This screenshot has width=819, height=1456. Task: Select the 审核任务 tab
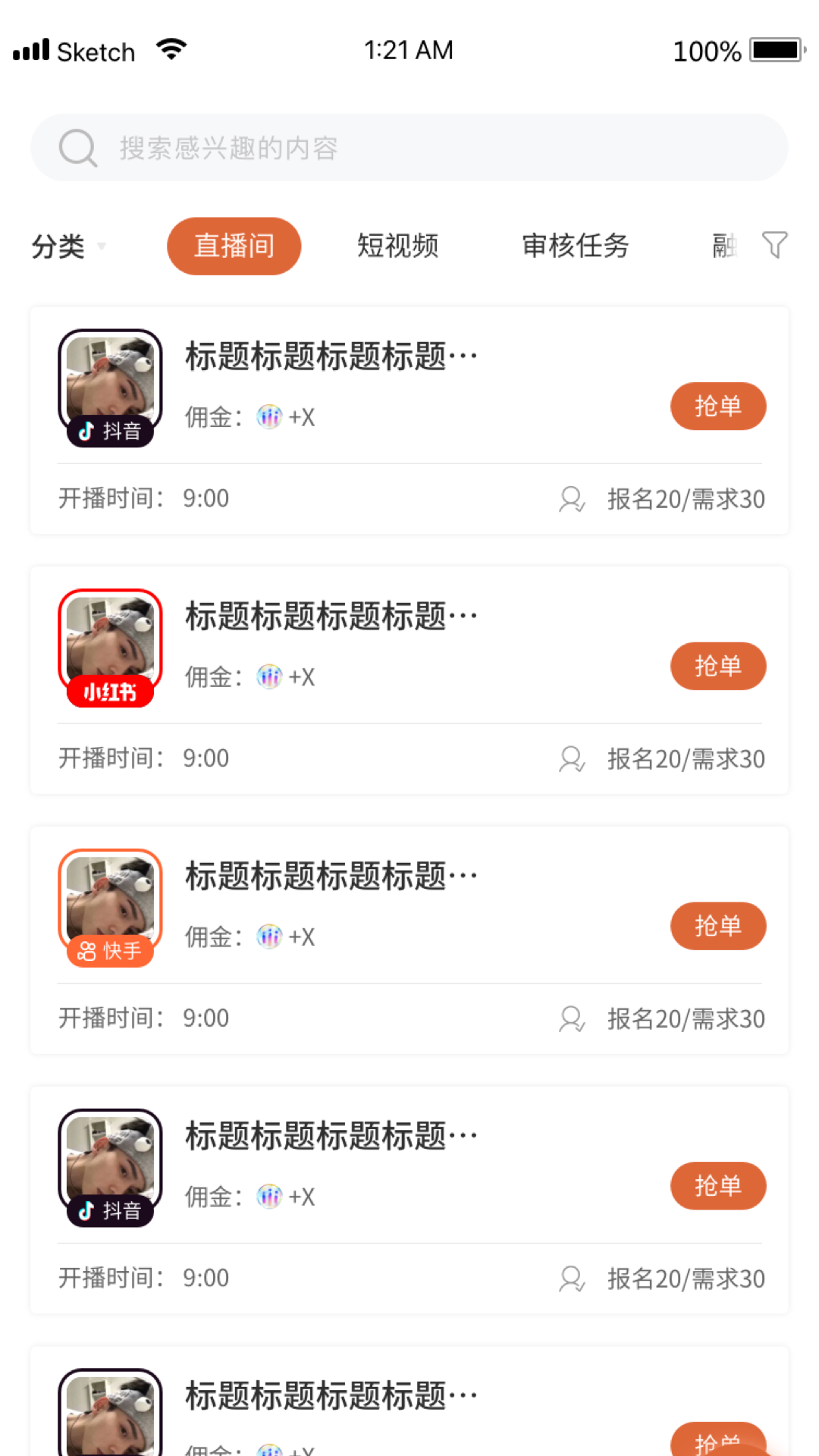point(576,246)
